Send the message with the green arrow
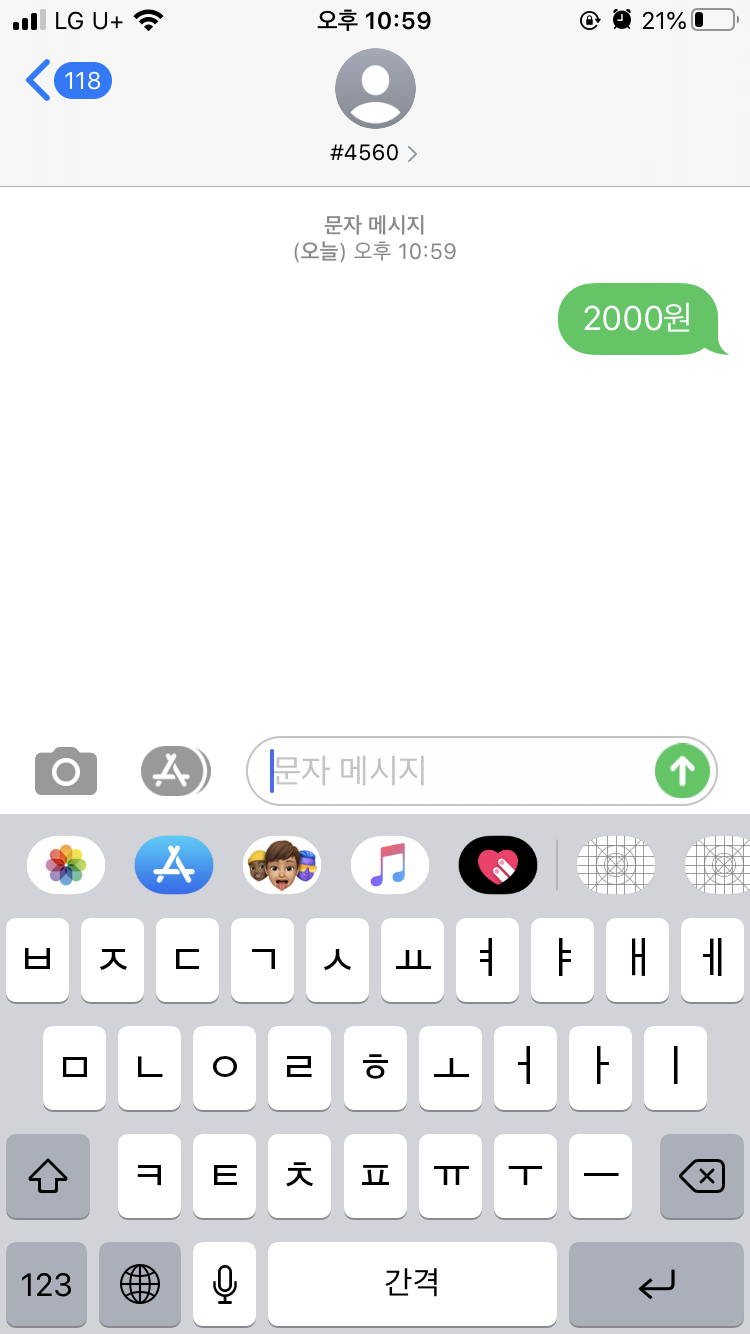This screenshot has width=750, height=1334. (x=682, y=771)
